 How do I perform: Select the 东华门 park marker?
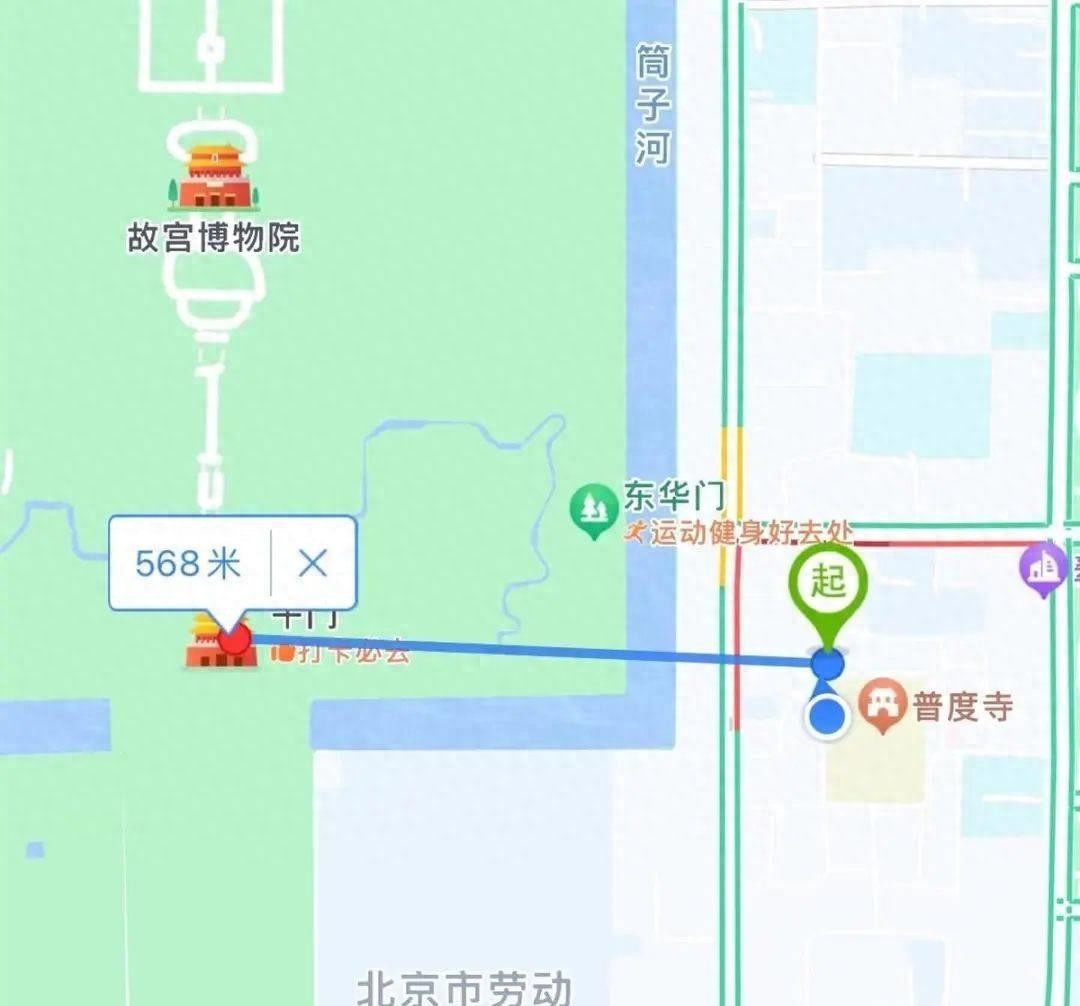(x=596, y=508)
